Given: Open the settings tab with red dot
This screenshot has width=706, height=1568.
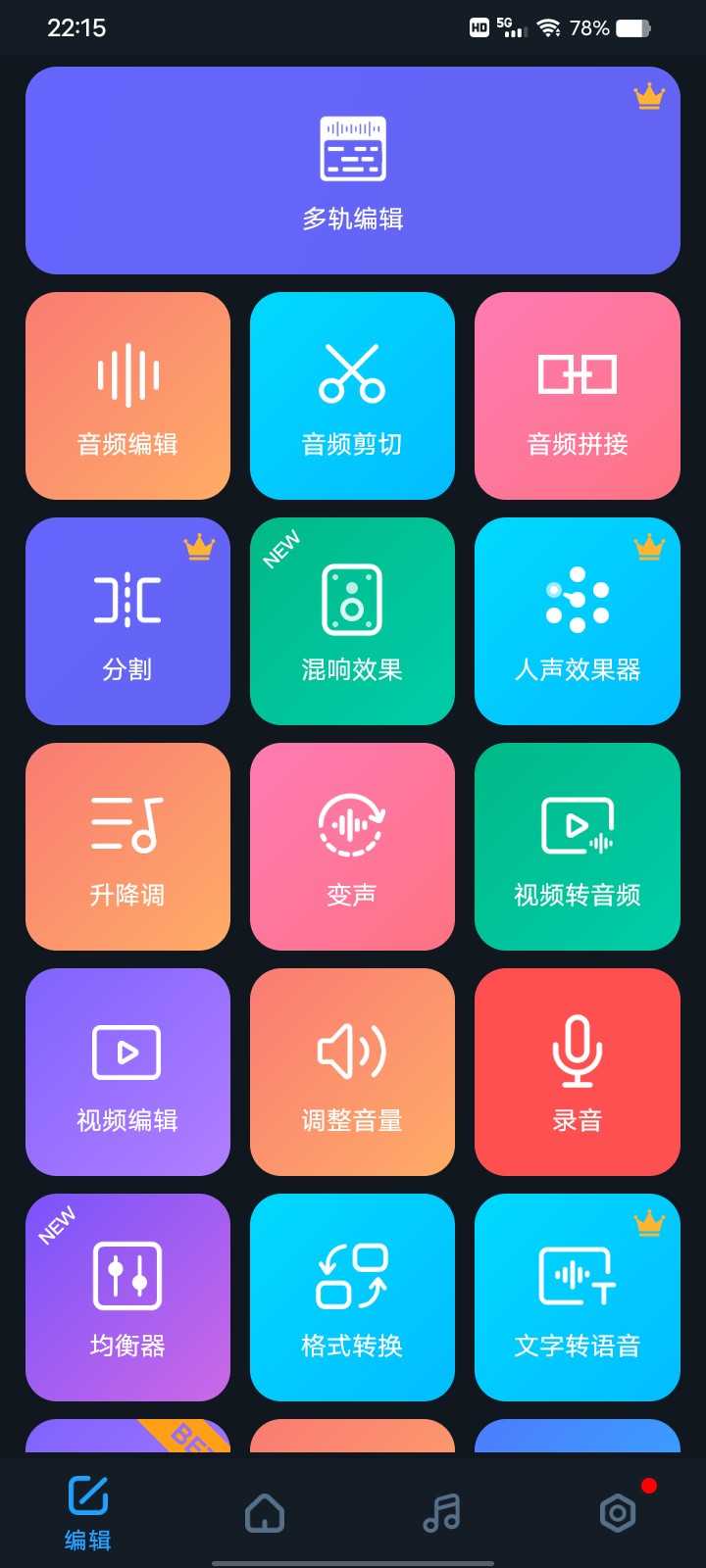Looking at the screenshot, I should (x=618, y=1512).
